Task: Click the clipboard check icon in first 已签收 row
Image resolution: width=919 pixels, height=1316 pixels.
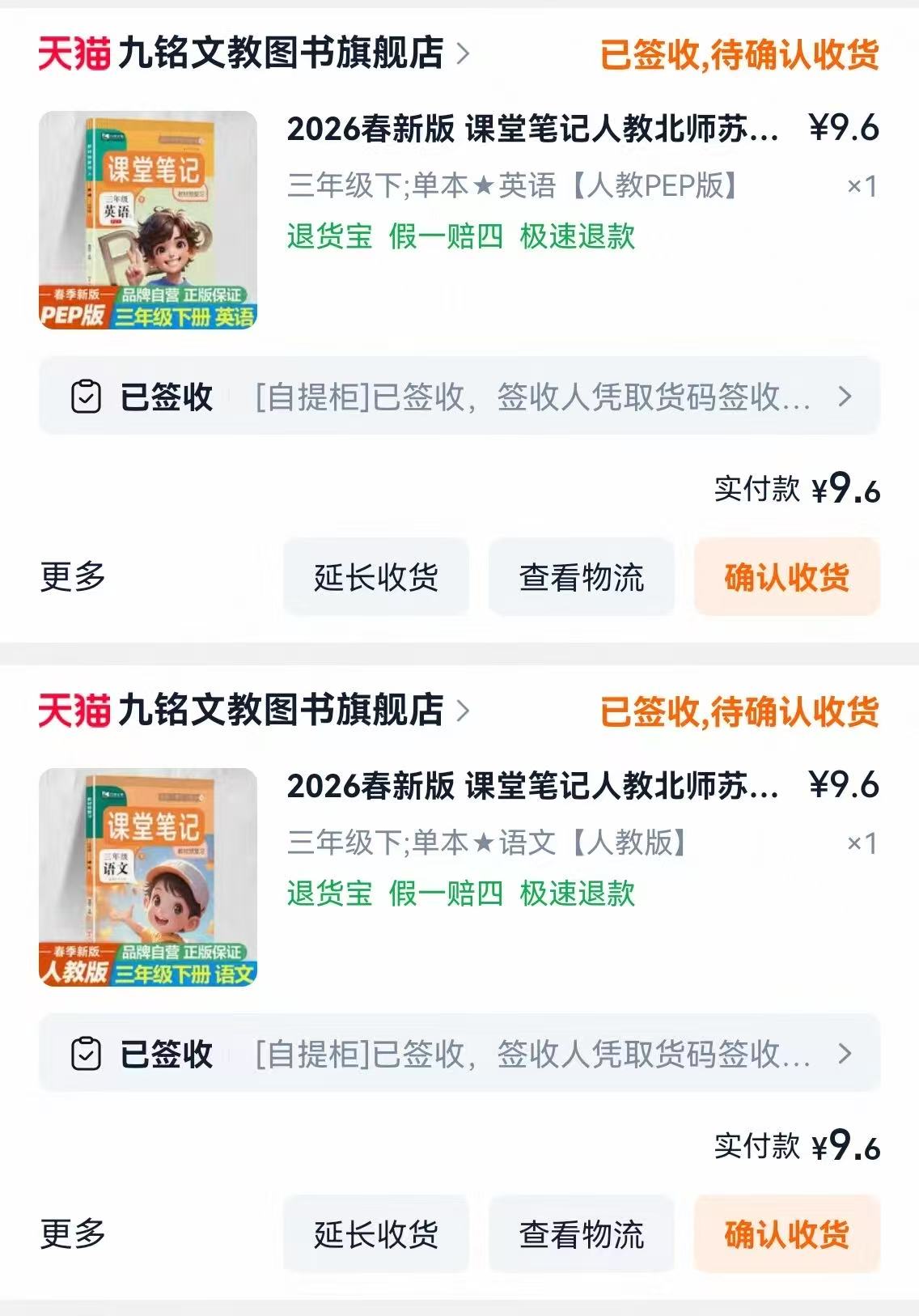Action: [x=87, y=395]
